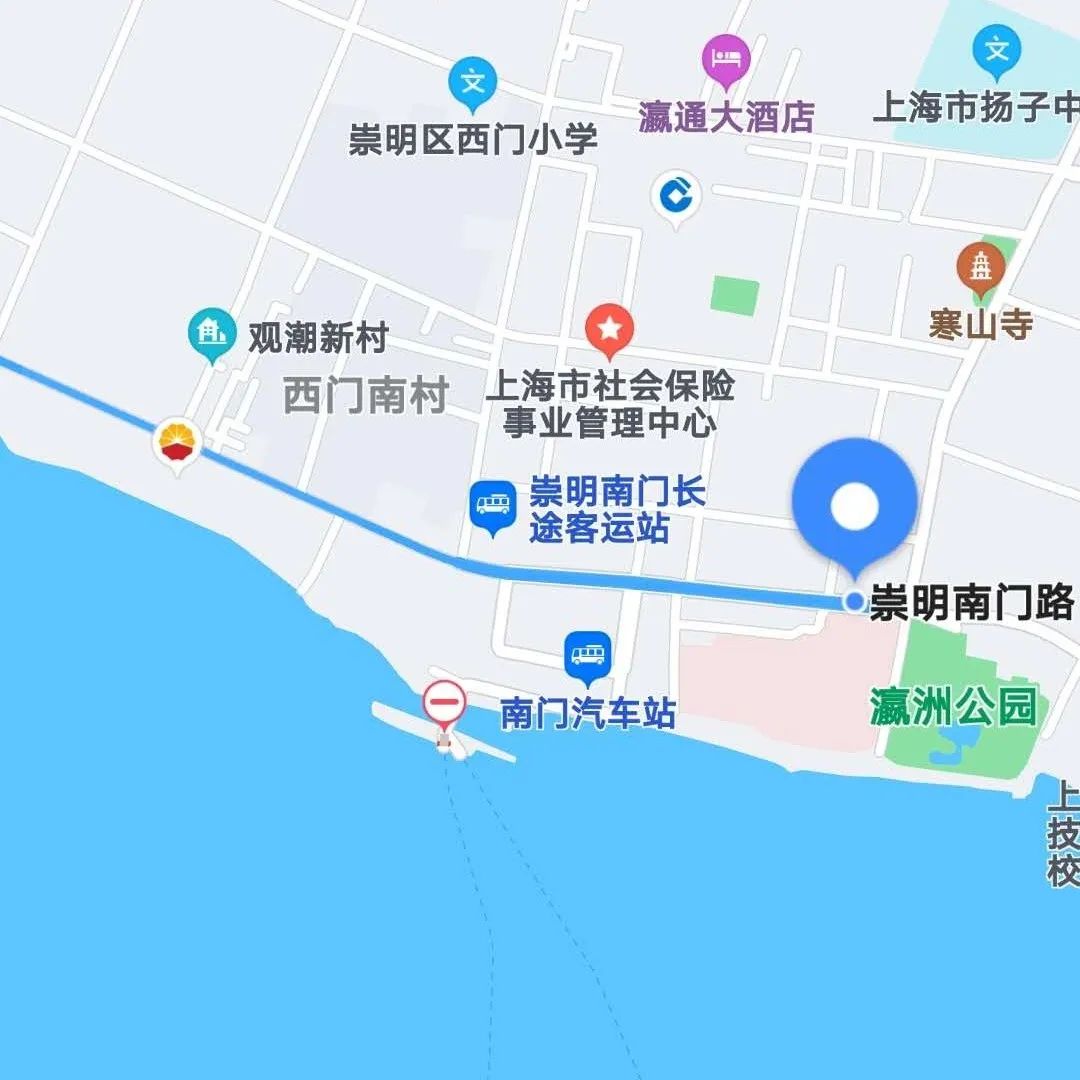Open the 上海市扬子中学 school marker
Image resolution: width=1080 pixels, height=1080 pixels.
pos(997,50)
